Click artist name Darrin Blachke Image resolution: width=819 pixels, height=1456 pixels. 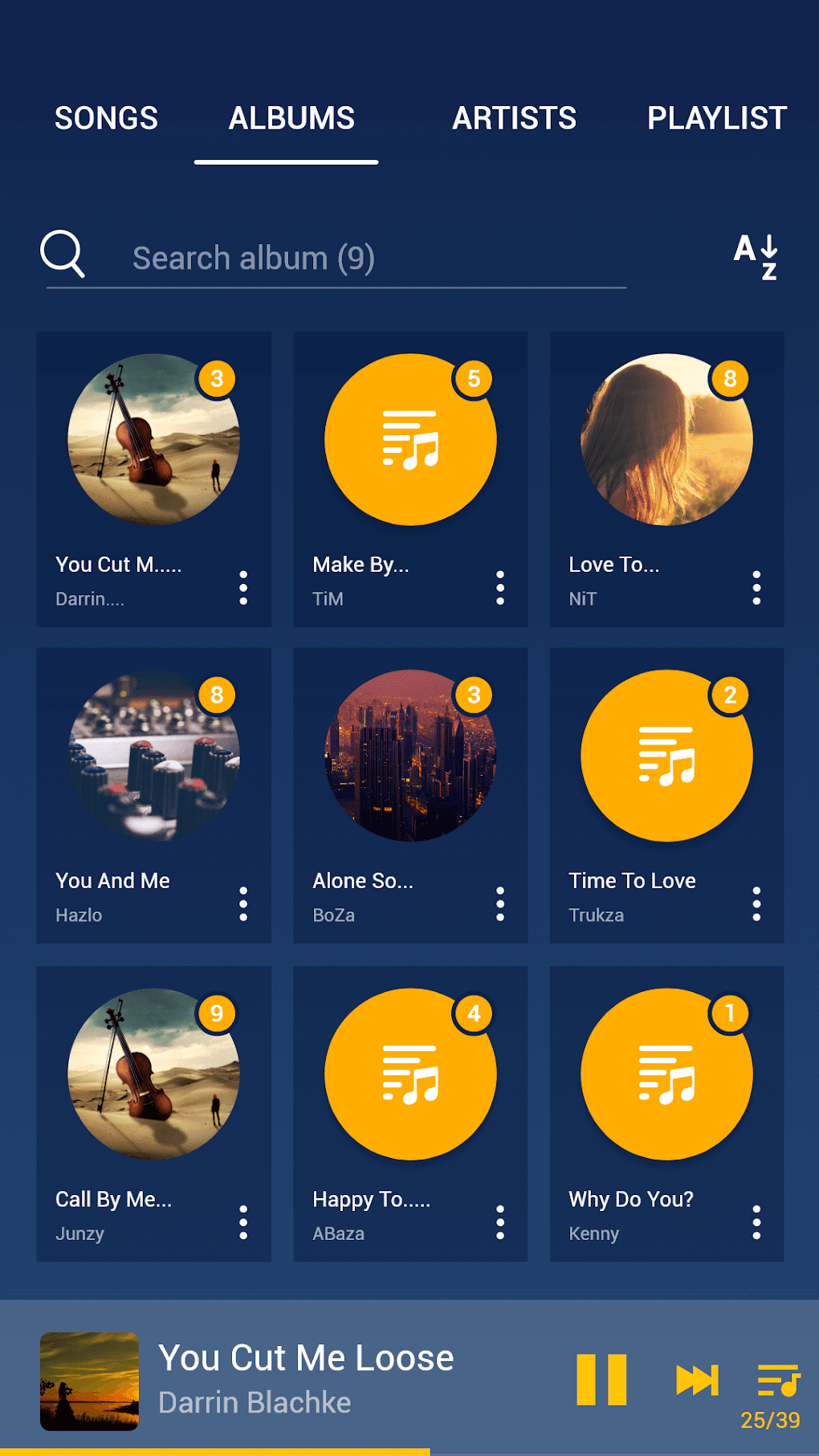[255, 1401]
